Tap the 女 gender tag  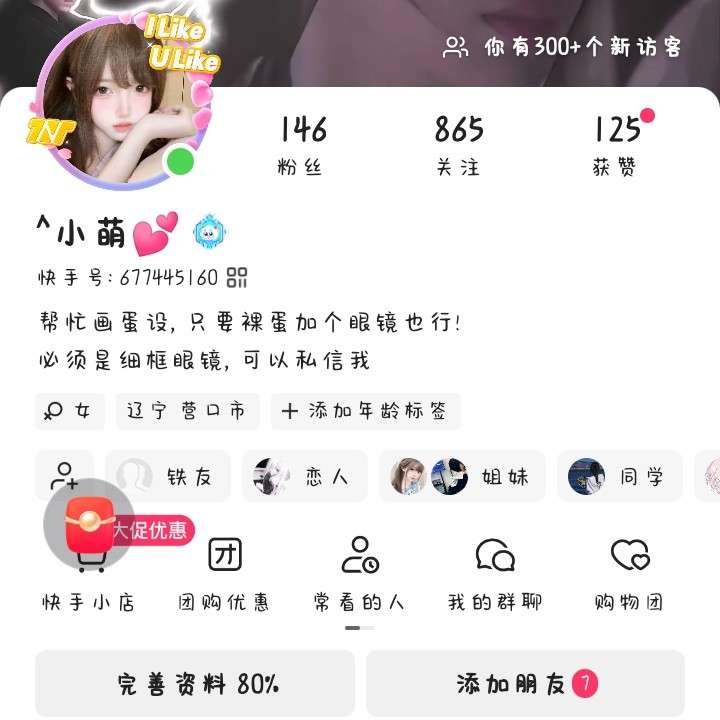click(x=70, y=411)
